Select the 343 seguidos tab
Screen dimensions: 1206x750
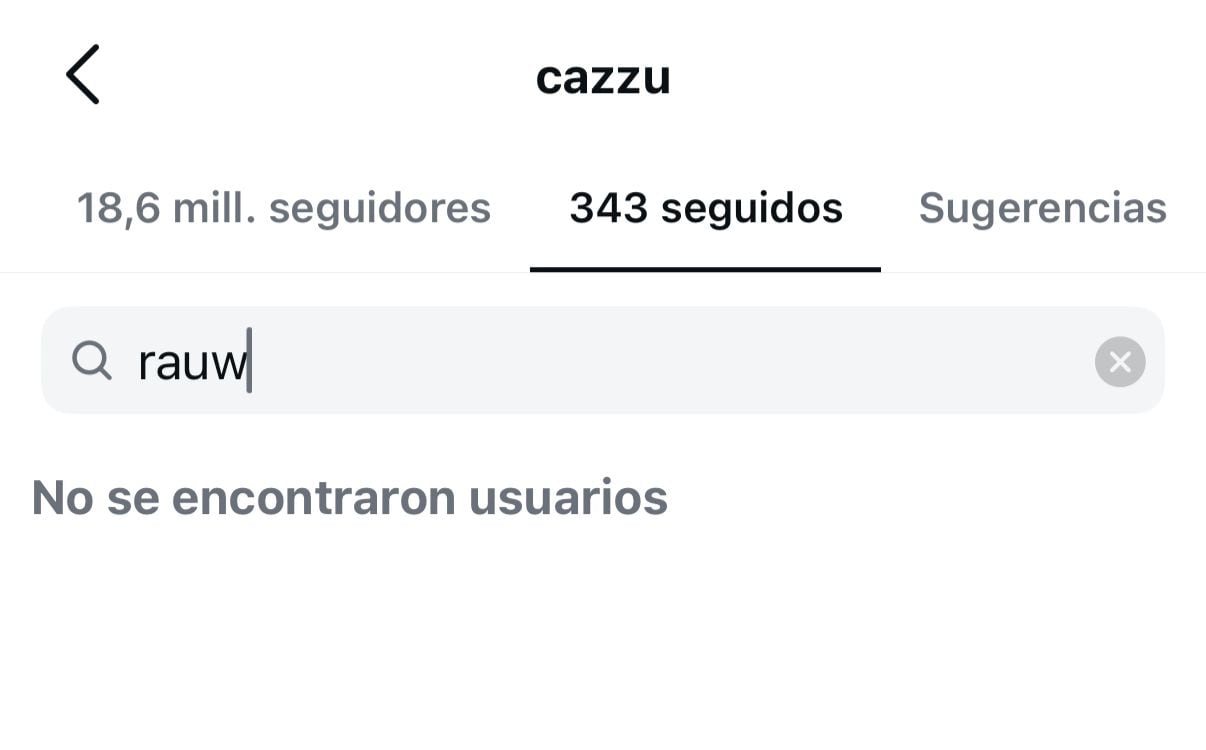[x=706, y=209]
